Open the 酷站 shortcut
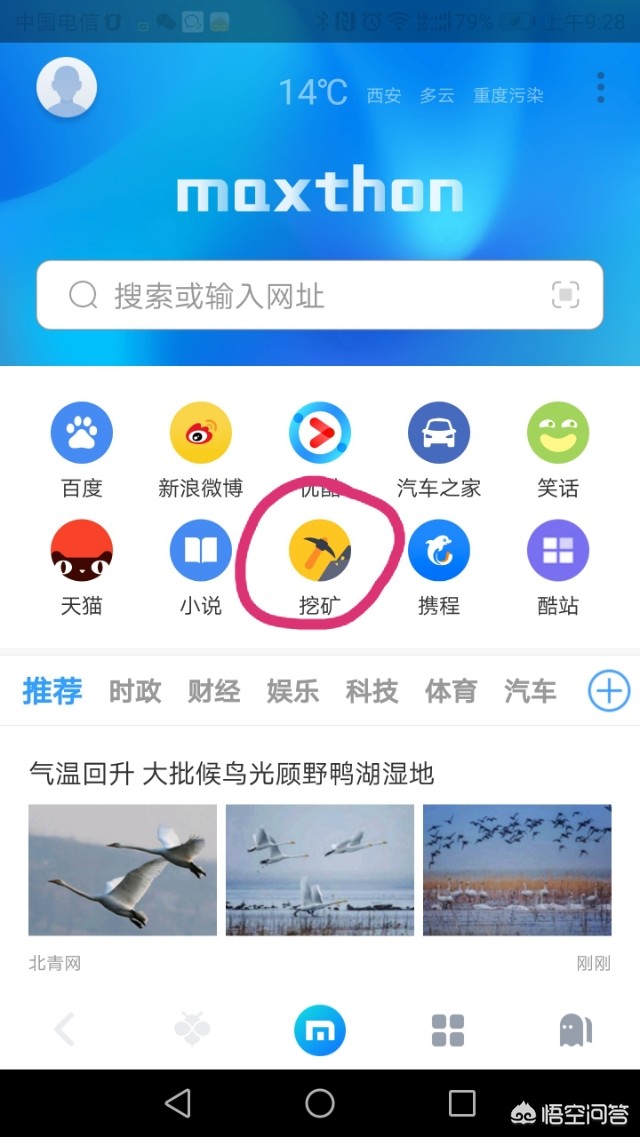The image size is (640, 1137). point(558,552)
